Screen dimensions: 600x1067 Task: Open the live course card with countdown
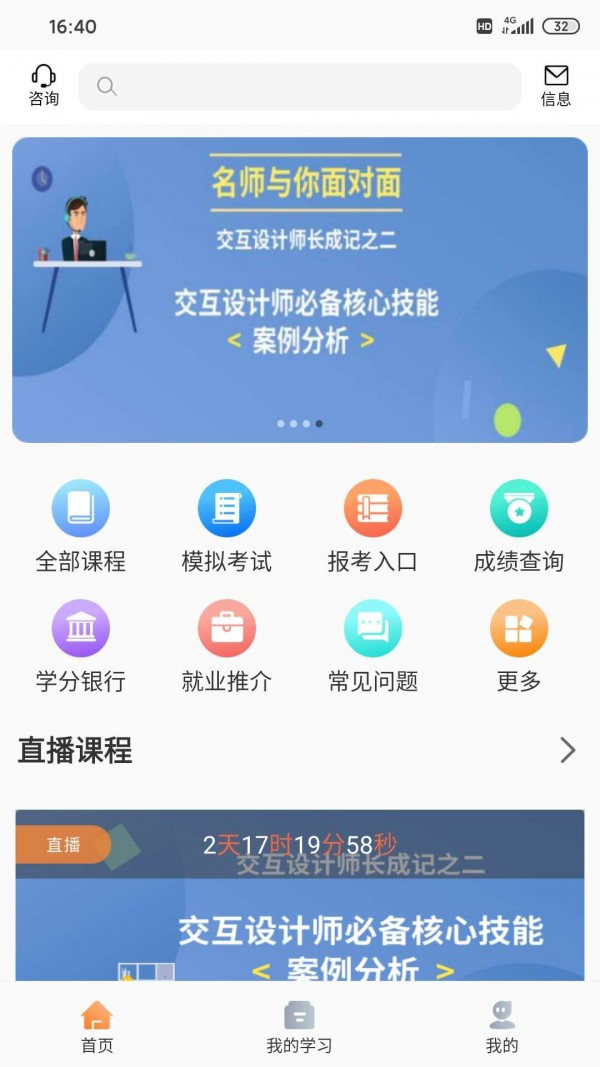300,900
